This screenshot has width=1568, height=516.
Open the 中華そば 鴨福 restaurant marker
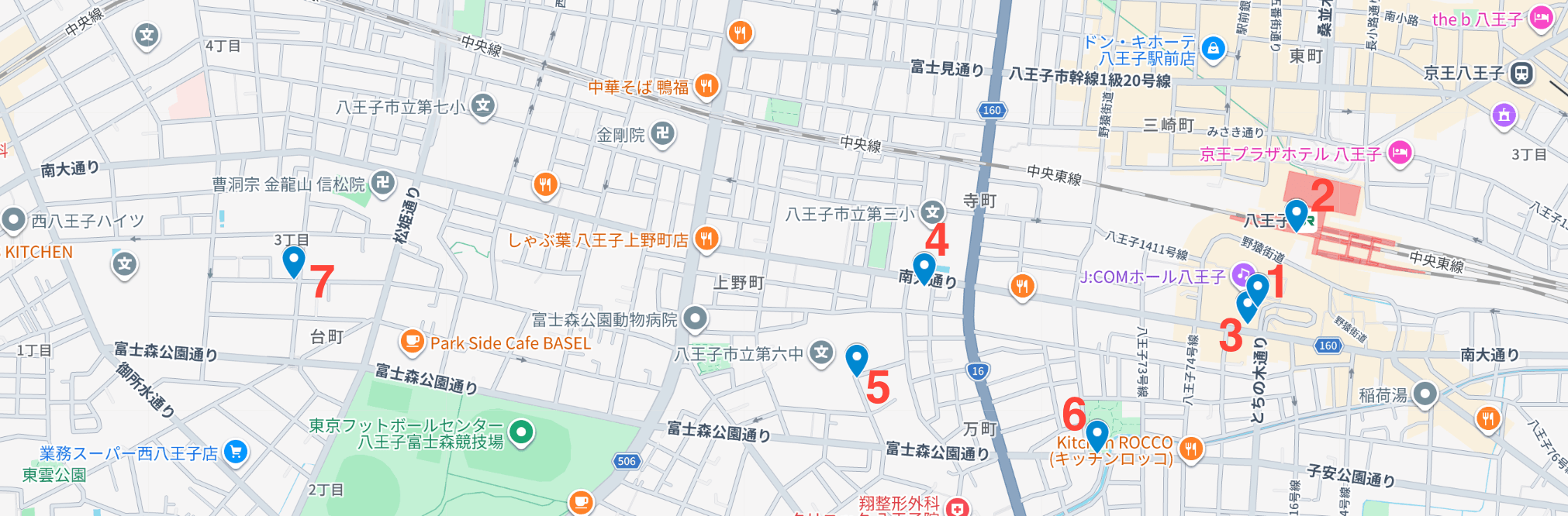point(706,86)
